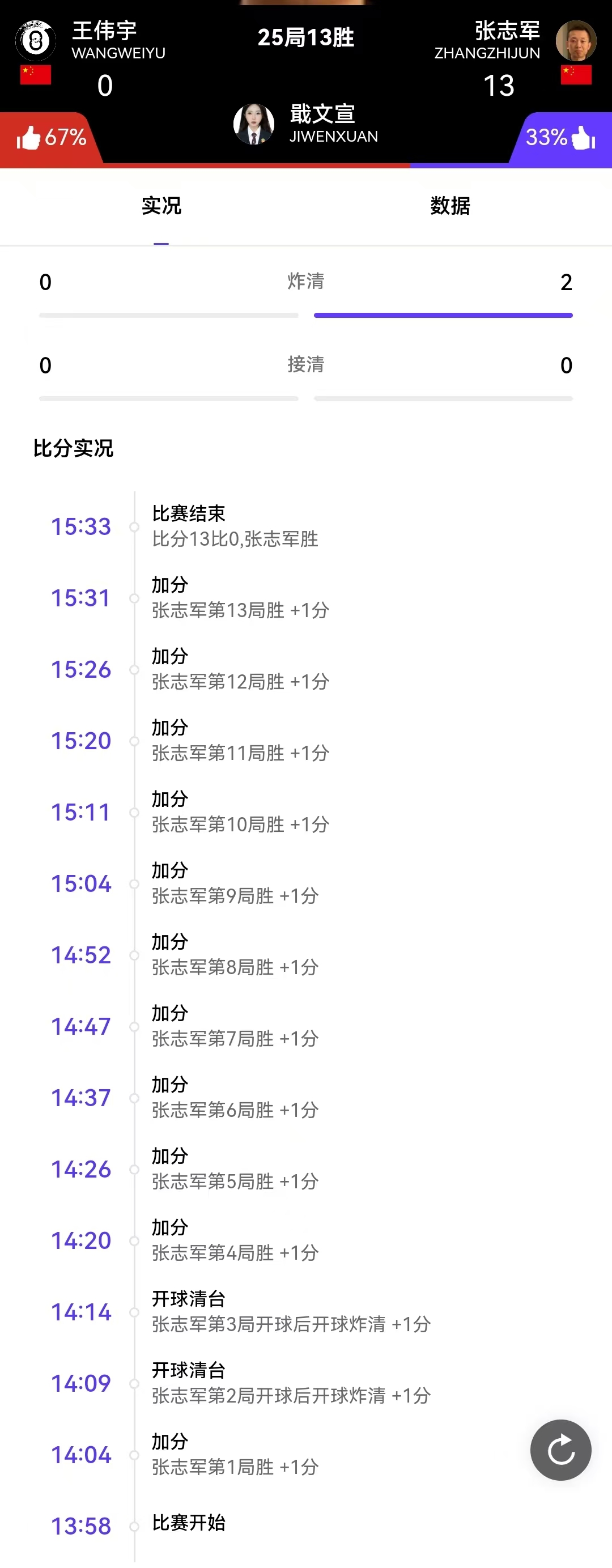Open 王伟宇's player avatar

(x=35, y=41)
